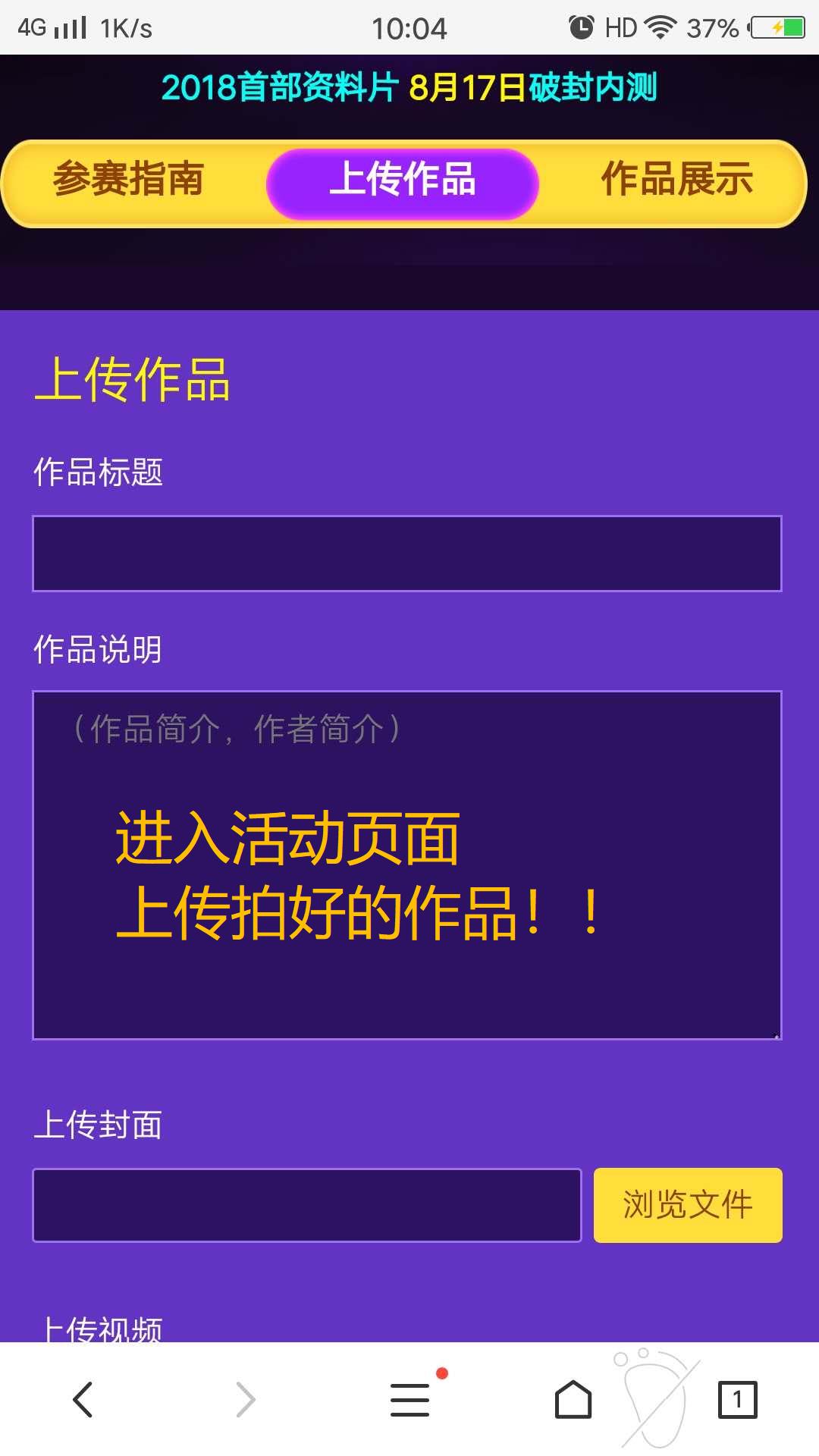Tap the 上传封面 file path field
This screenshot has height=1456, width=819.
point(307,1205)
